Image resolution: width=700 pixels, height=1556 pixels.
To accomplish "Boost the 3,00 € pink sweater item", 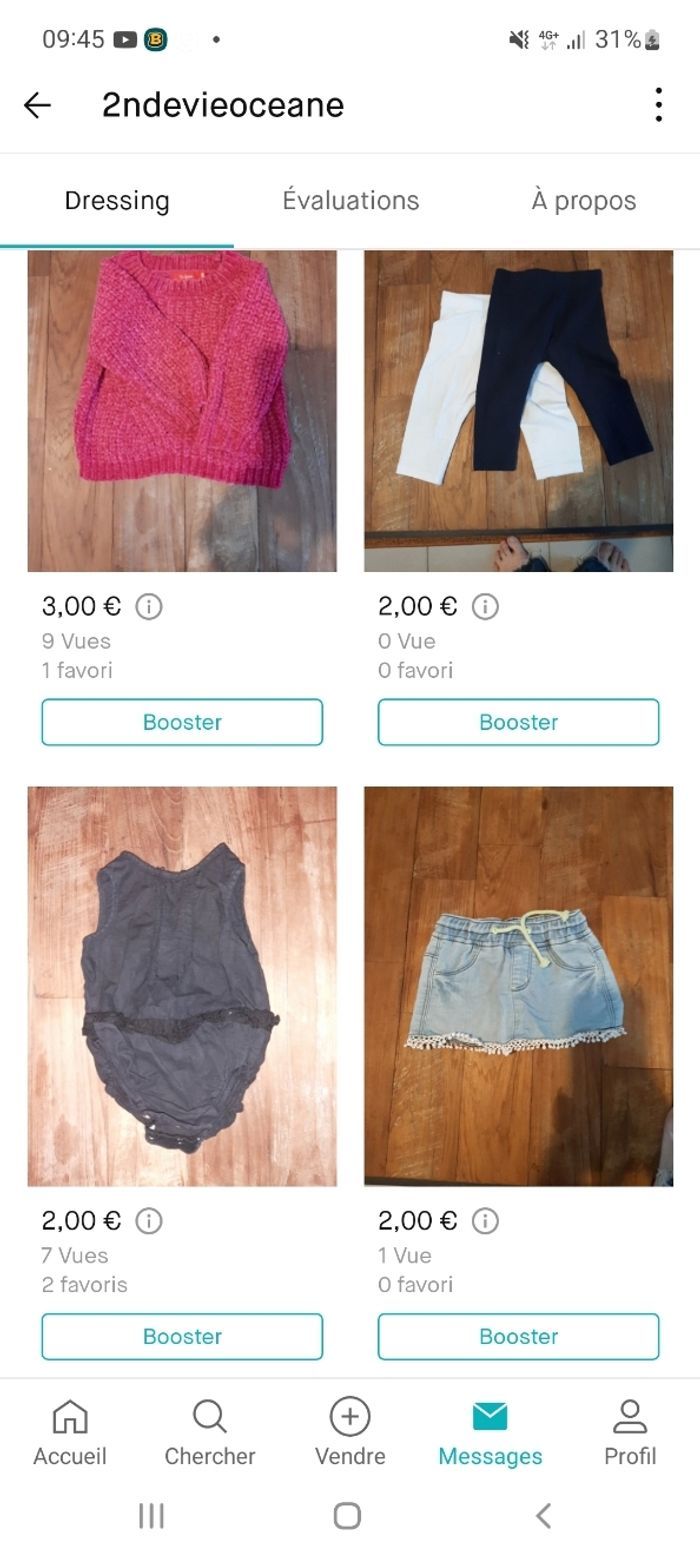I will (x=182, y=722).
